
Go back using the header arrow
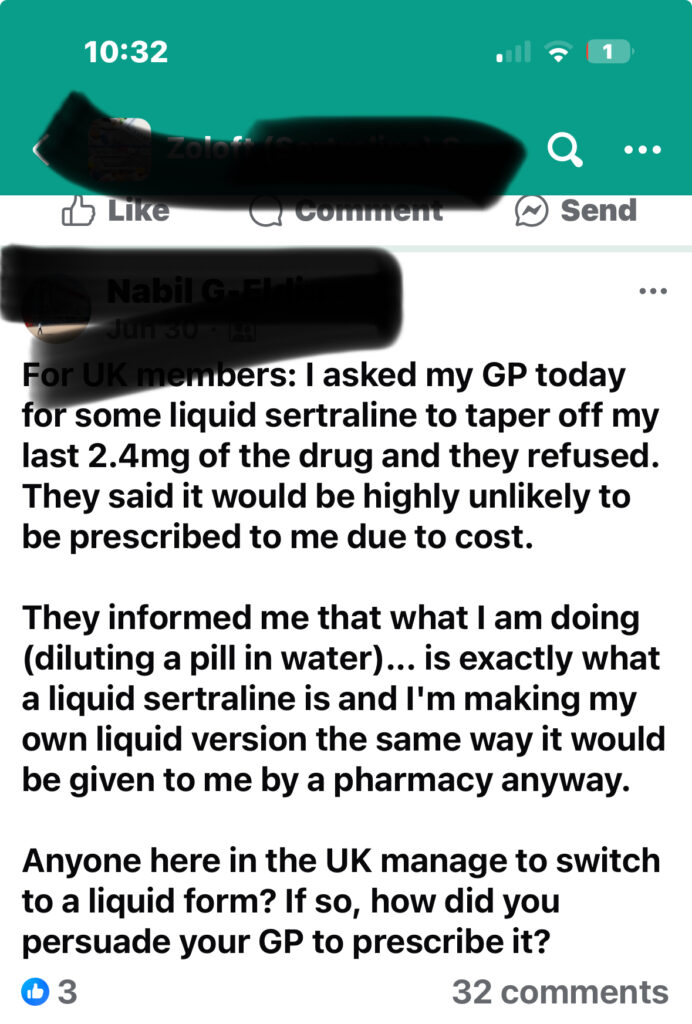coord(40,151)
